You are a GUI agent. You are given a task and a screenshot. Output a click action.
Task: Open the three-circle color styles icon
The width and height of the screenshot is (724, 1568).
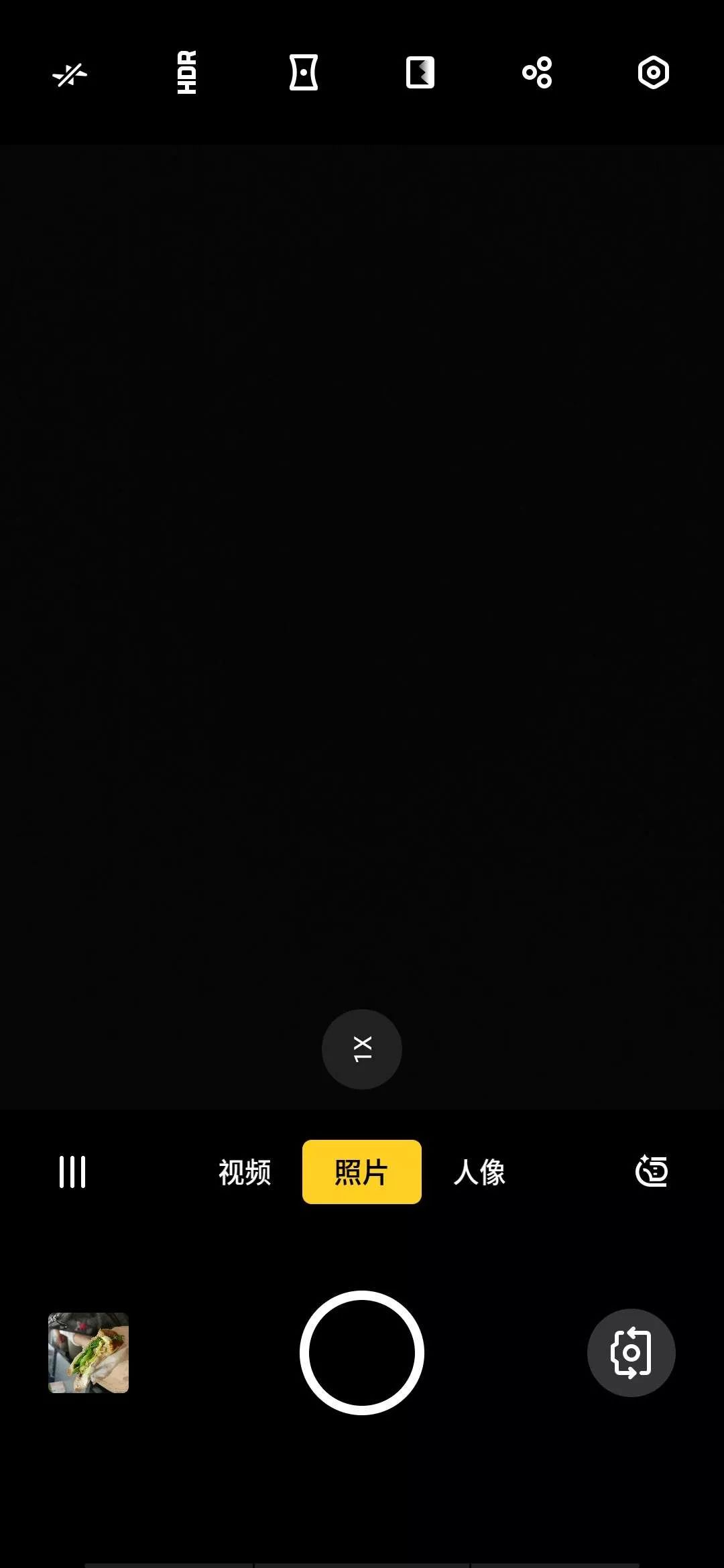[537, 72]
